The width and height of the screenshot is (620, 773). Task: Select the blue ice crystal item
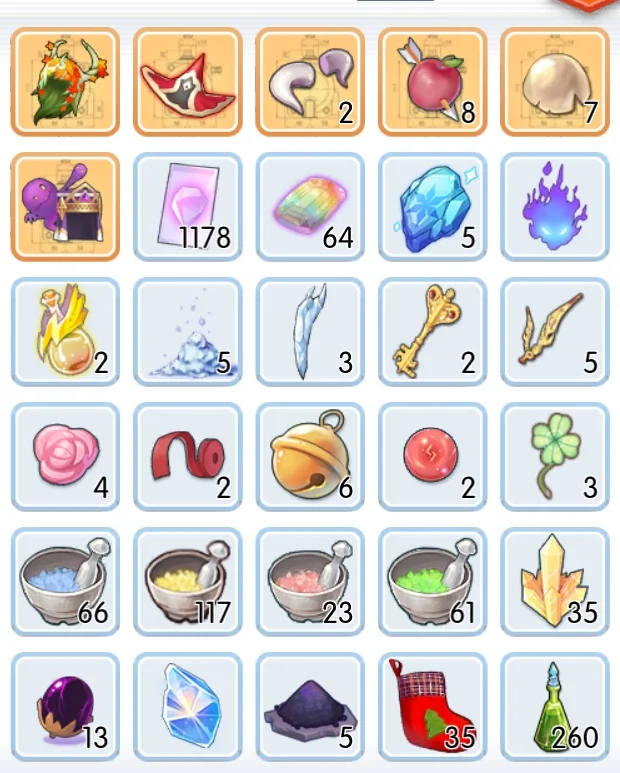click(432, 207)
